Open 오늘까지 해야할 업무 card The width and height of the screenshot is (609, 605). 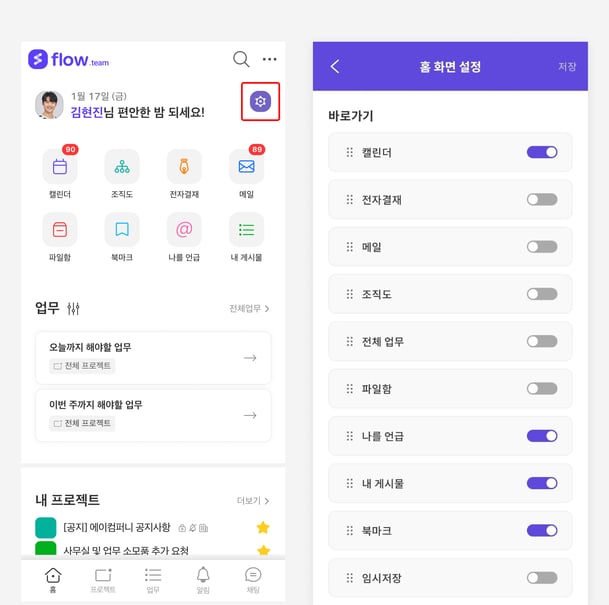153,357
